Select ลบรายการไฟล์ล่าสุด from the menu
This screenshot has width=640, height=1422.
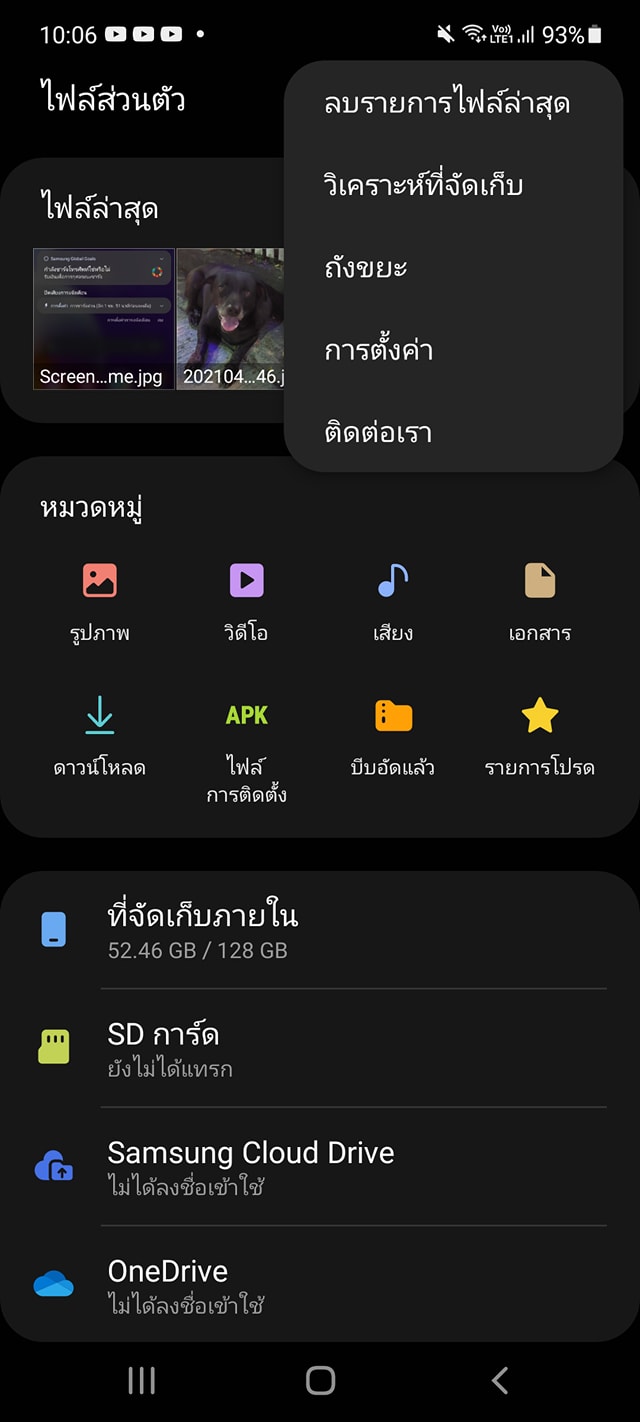pos(446,103)
